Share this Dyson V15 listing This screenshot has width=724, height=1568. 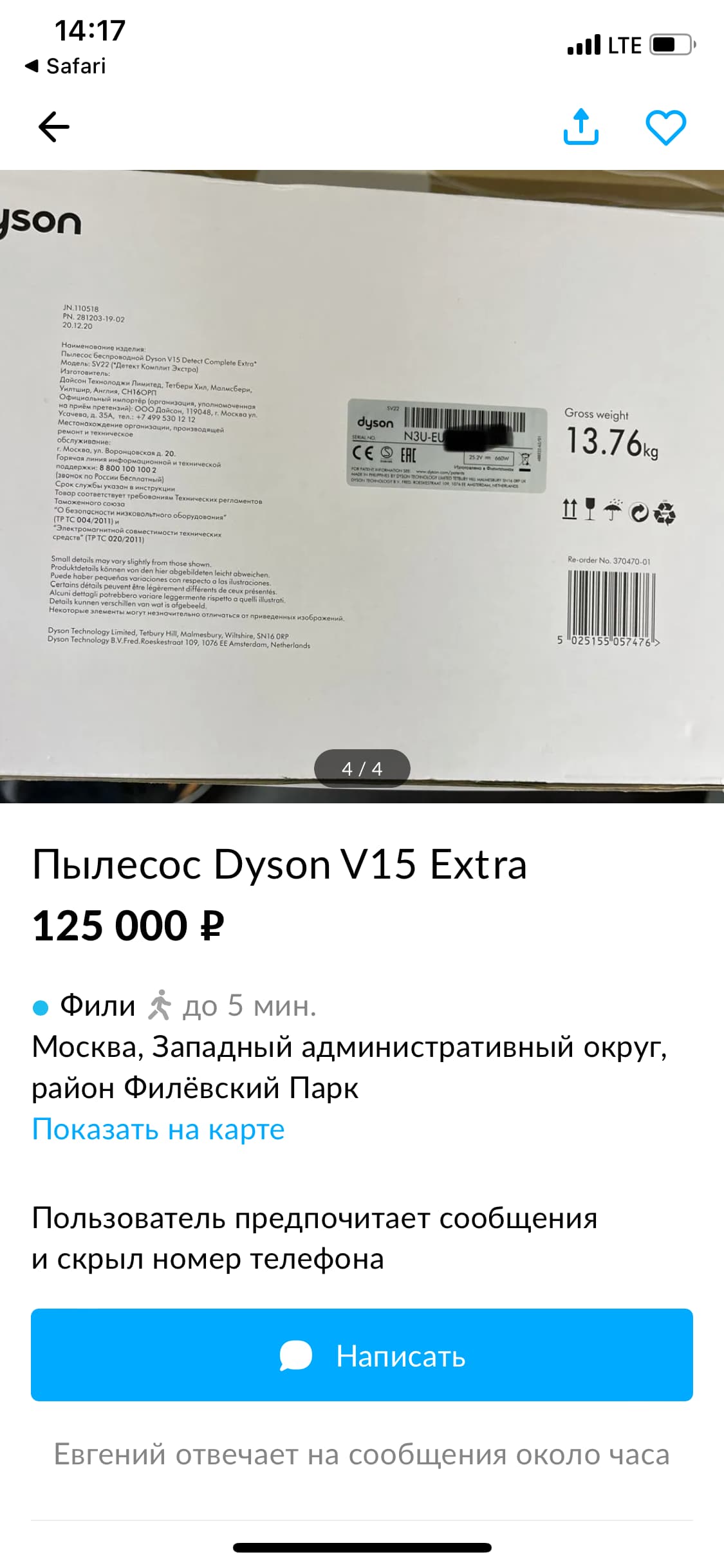tap(580, 127)
